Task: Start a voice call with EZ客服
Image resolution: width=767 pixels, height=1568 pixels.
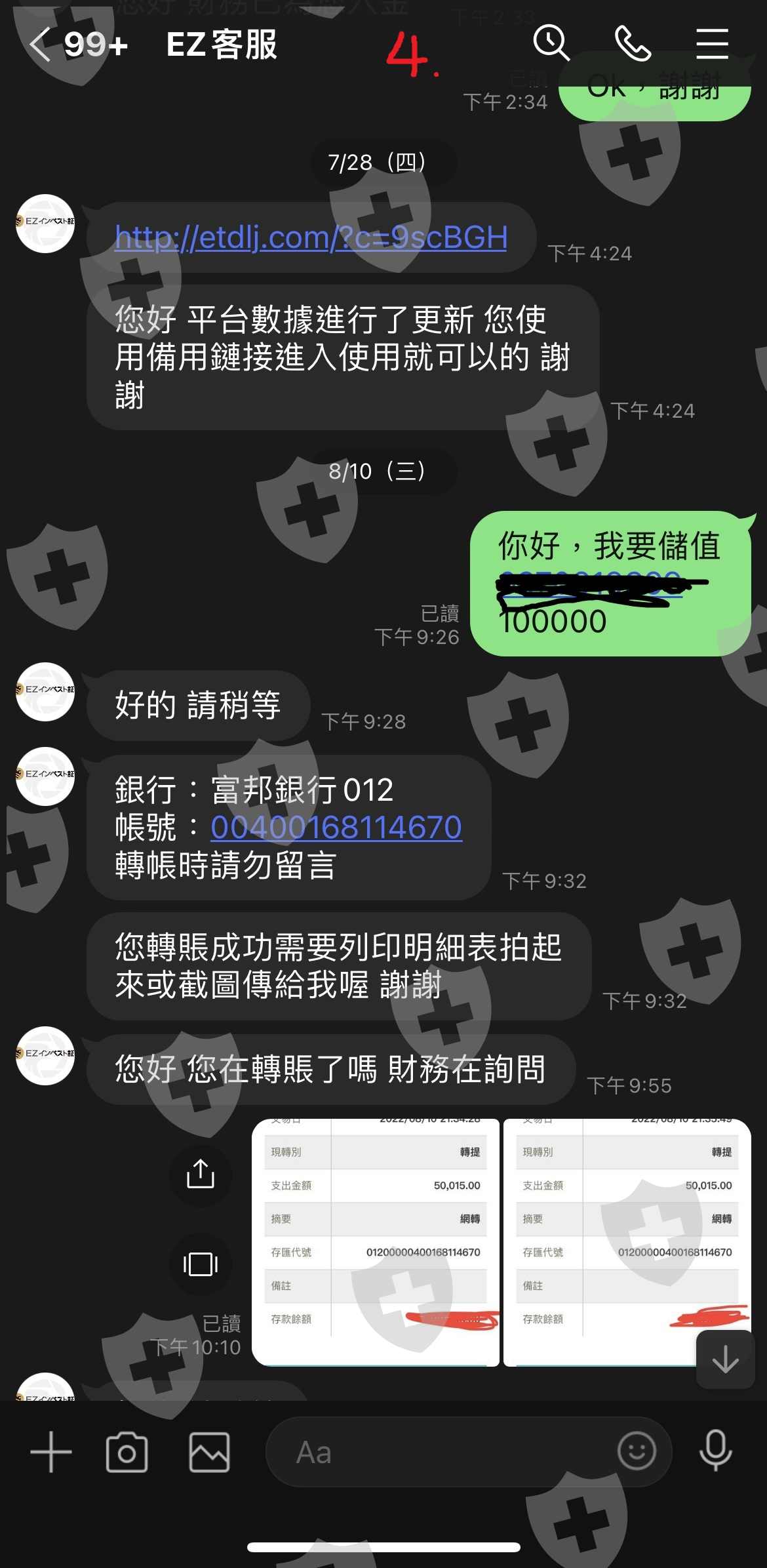Action: click(x=633, y=44)
